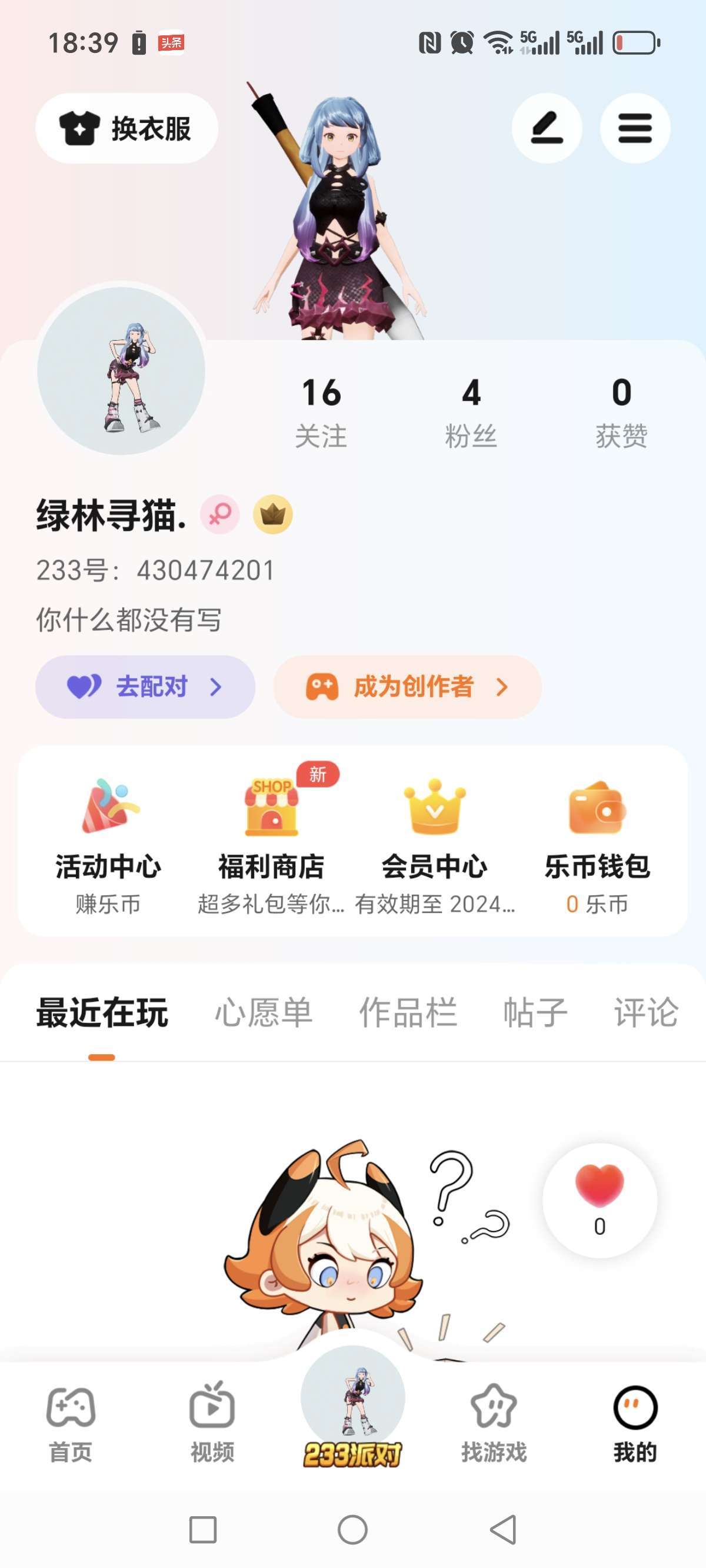The height and width of the screenshot is (1568, 706).
Task: Open 会员中心 membership center
Action: (x=435, y=845)
